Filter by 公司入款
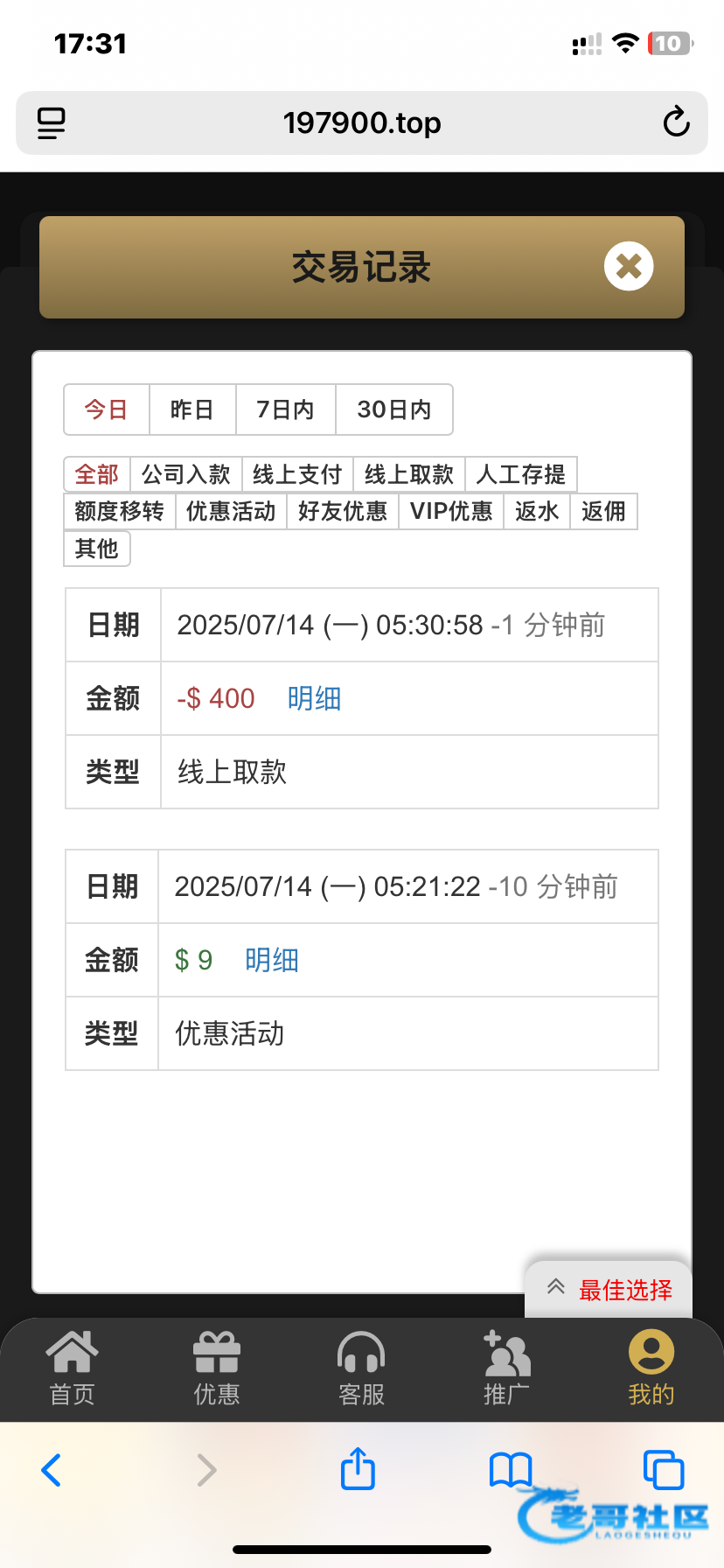 [186, 474]
